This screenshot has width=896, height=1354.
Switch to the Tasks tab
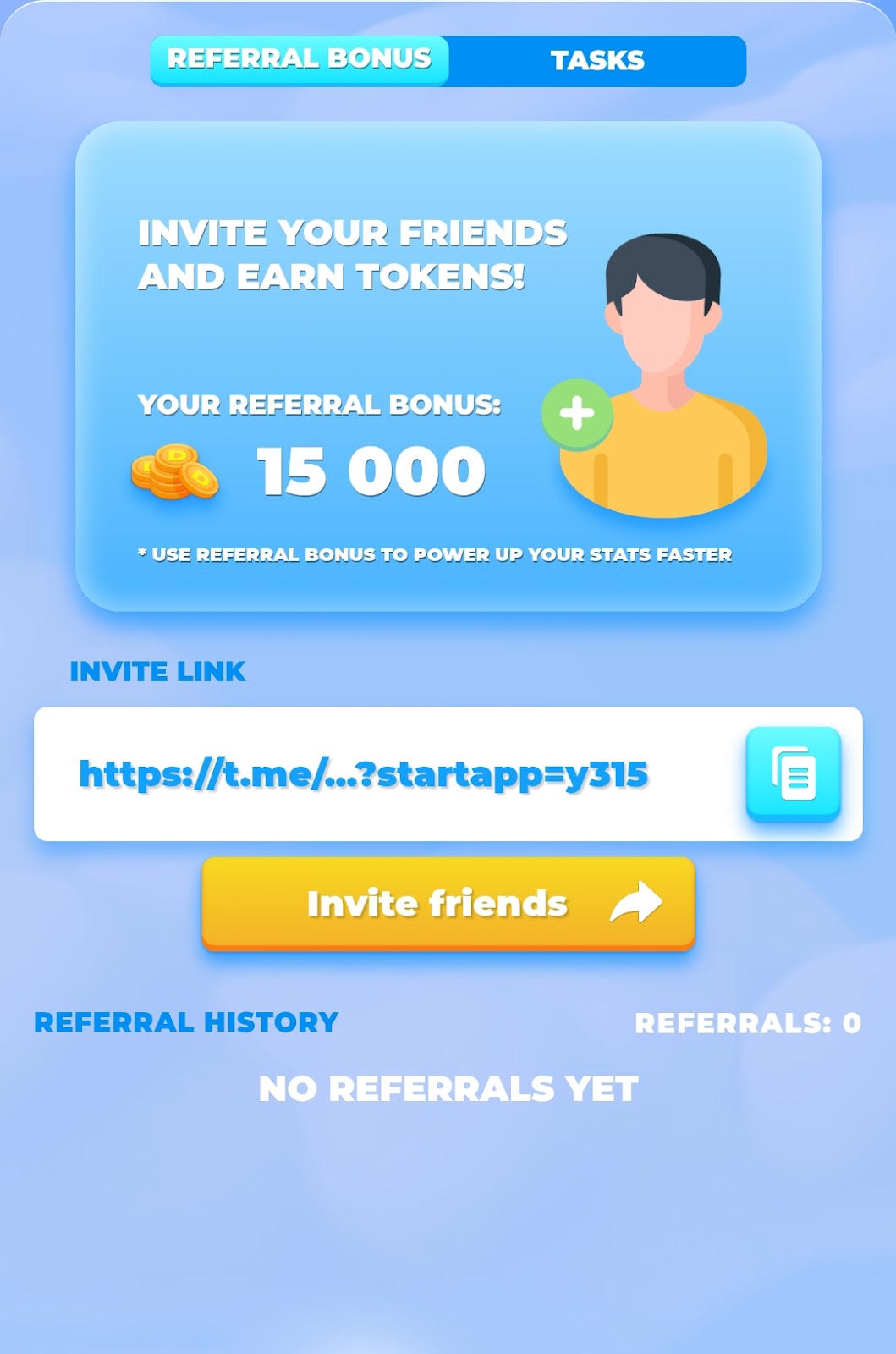click(596, 61)
